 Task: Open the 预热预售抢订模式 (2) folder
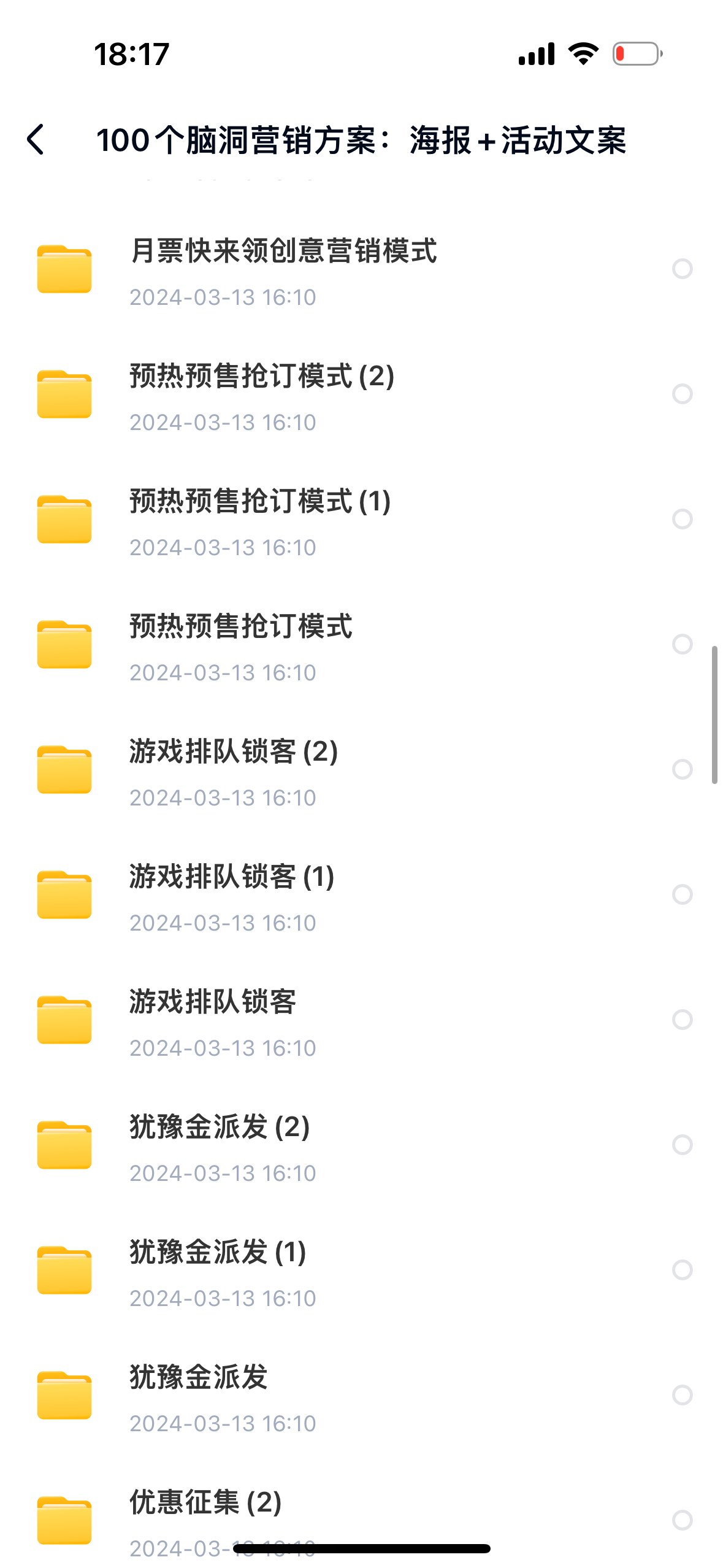[x=262, y=377]
